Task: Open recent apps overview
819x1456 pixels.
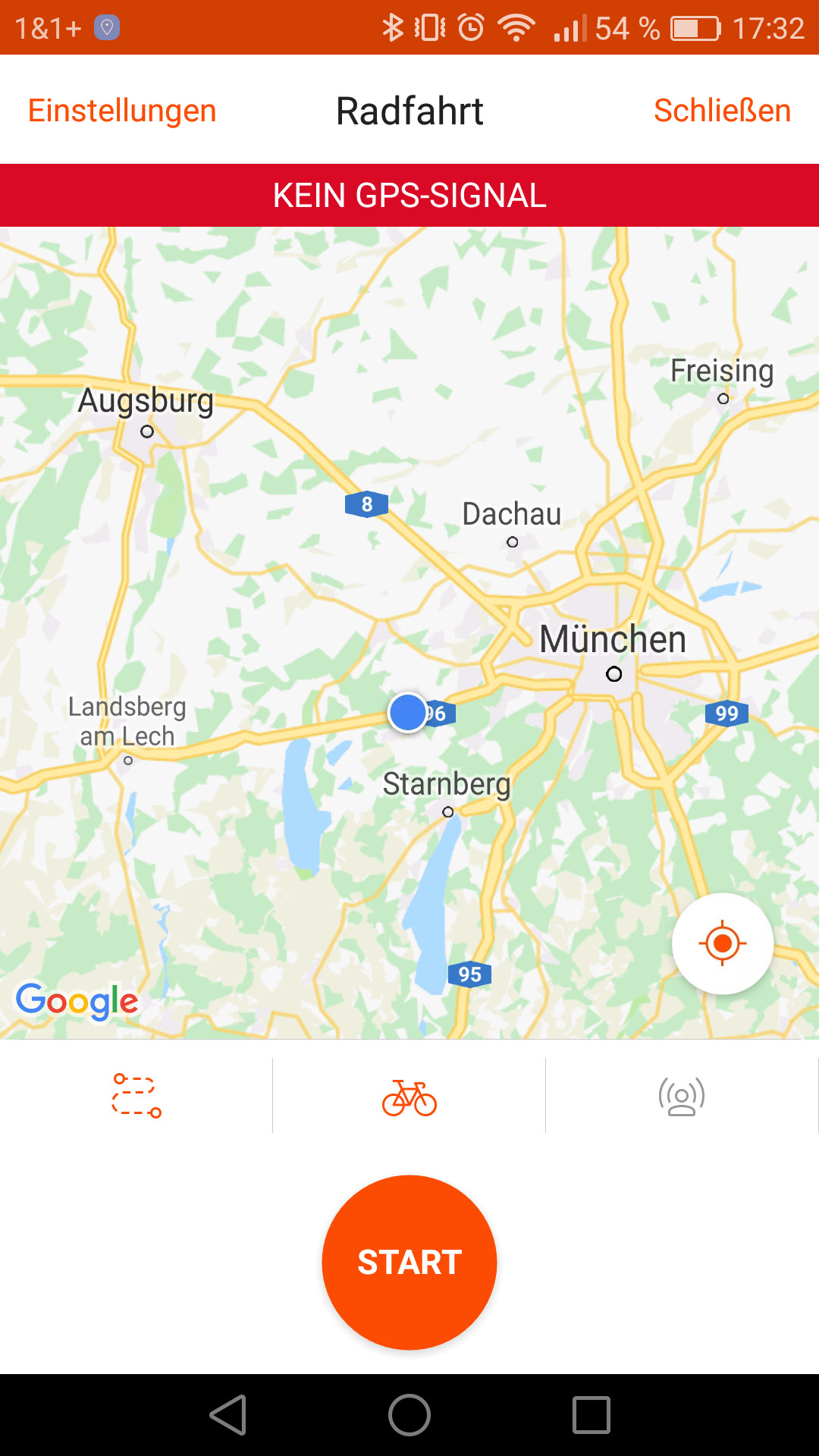Action: (591, 1415)
